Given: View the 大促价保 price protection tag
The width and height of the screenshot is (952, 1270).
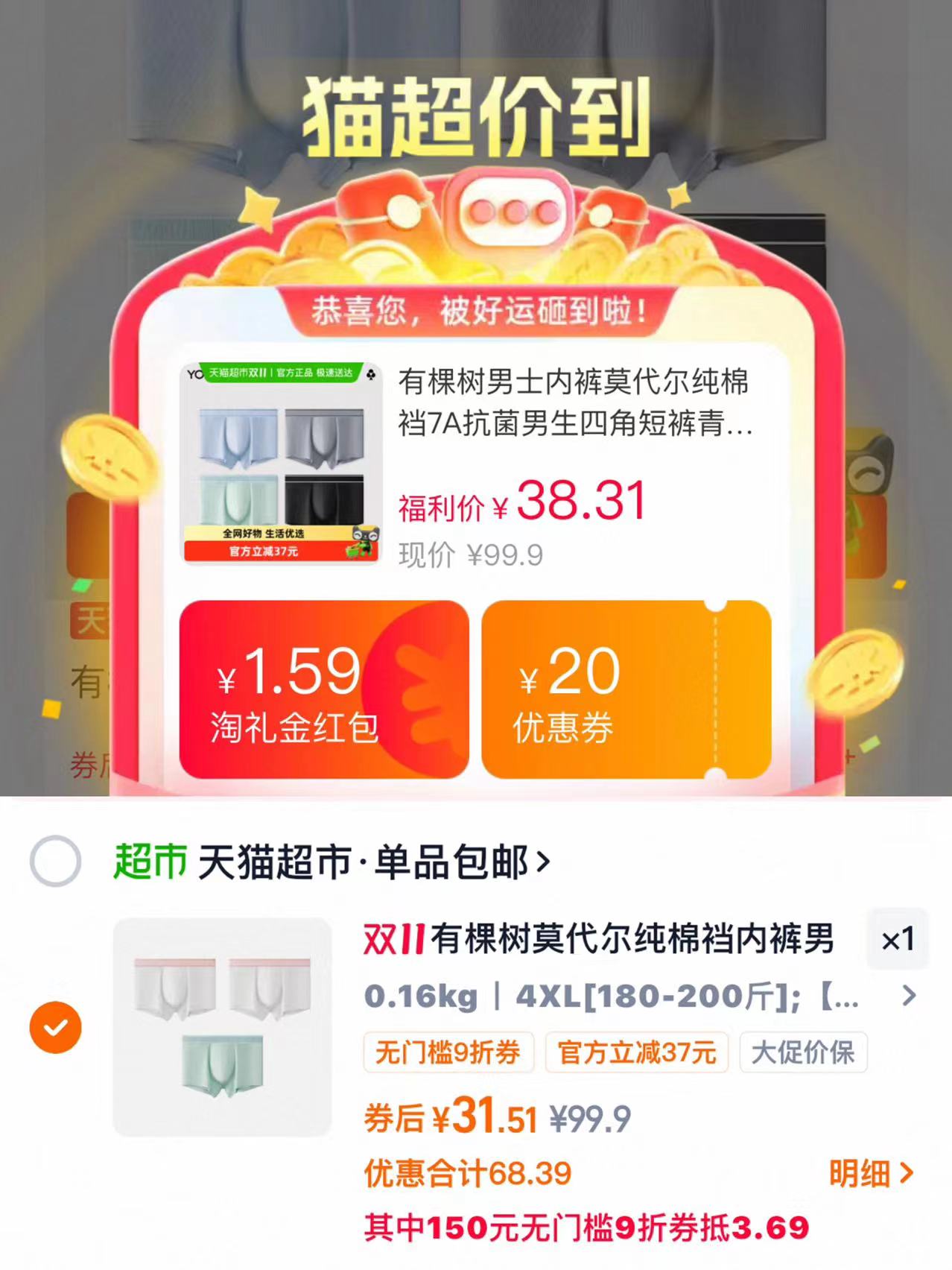Looking at the screenshot, I should point(803,1053).
